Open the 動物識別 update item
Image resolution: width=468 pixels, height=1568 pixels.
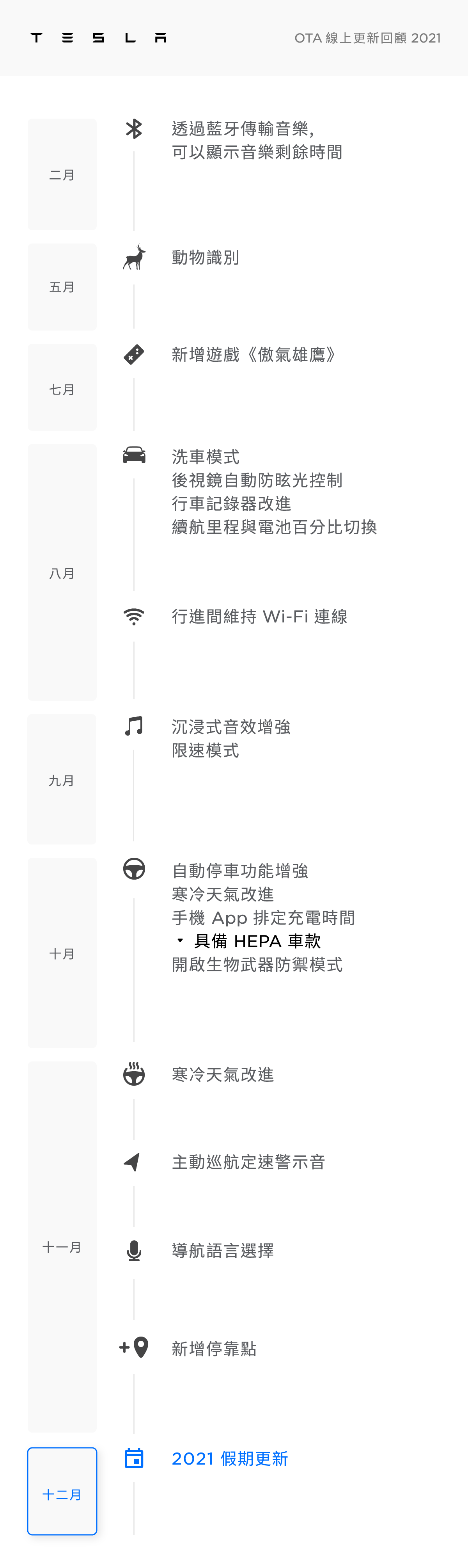pyautogui.click(x=205, y=258)
